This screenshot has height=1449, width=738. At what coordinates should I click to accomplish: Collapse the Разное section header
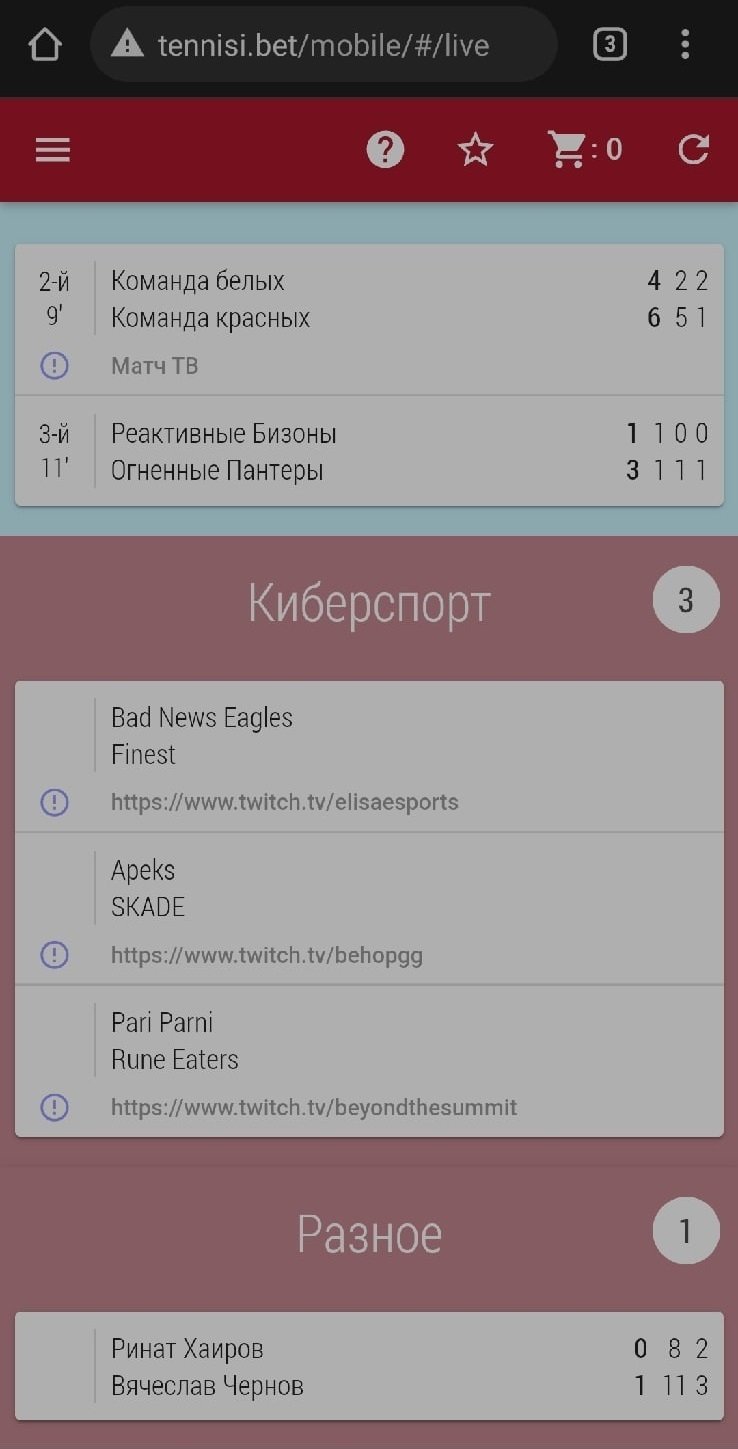click(369, 1234)
